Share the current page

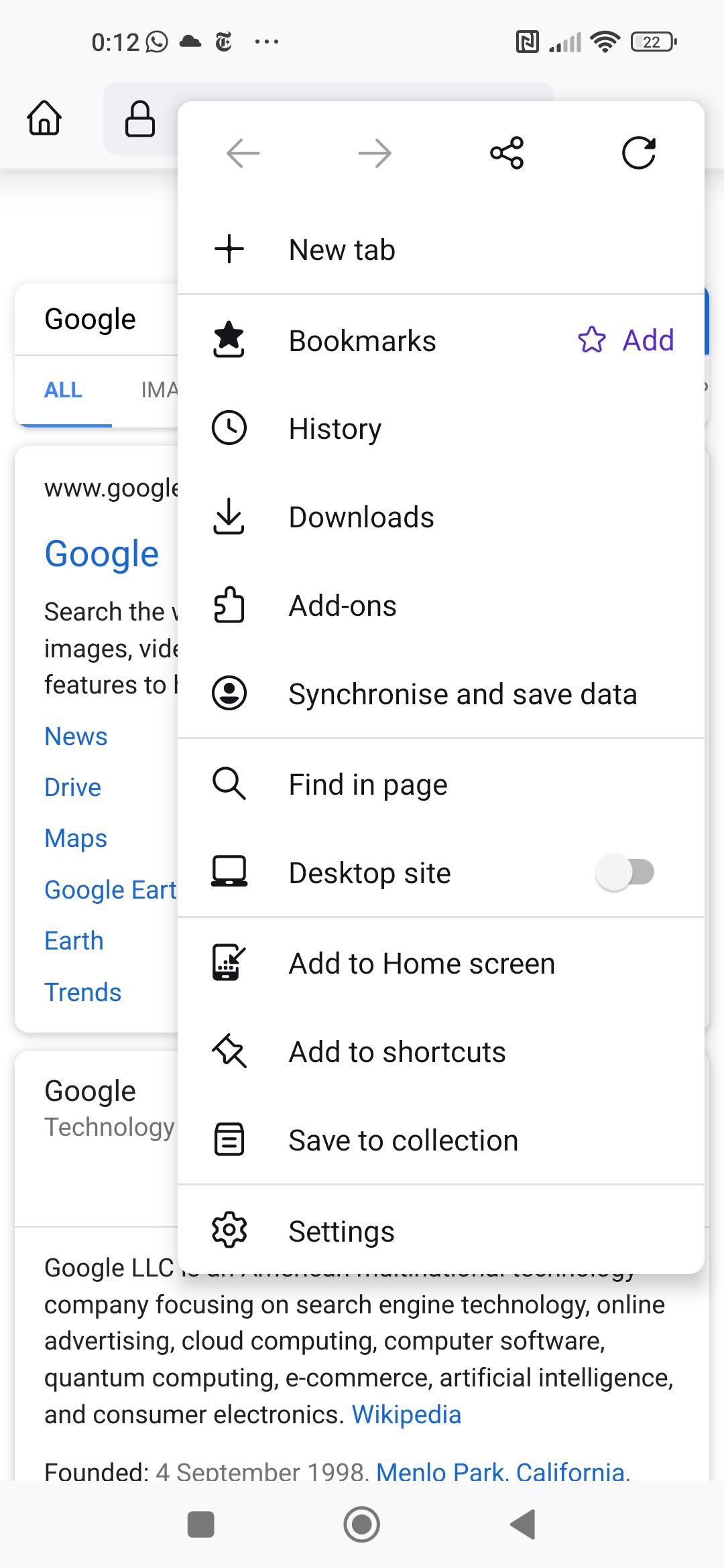[x=506, y=153]
